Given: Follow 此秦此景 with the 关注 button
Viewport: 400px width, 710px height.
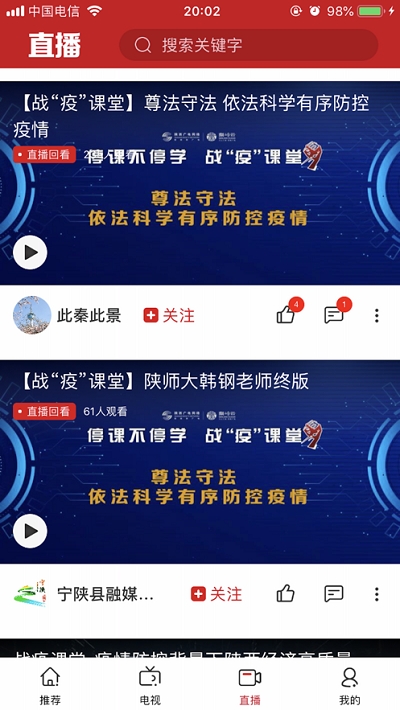Looking at the screenshot, I should (x=169, y=316).
